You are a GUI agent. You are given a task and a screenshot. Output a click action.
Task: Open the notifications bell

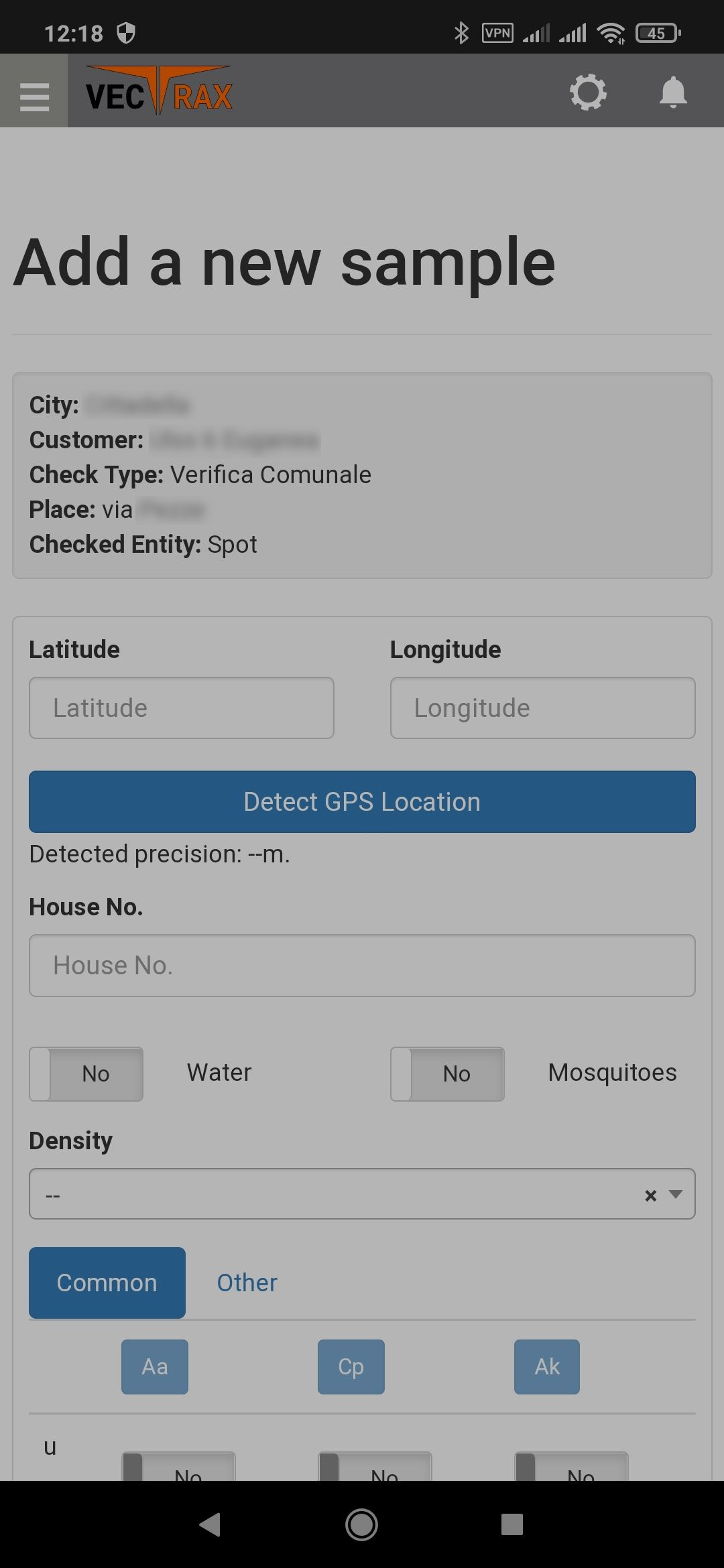673,92
